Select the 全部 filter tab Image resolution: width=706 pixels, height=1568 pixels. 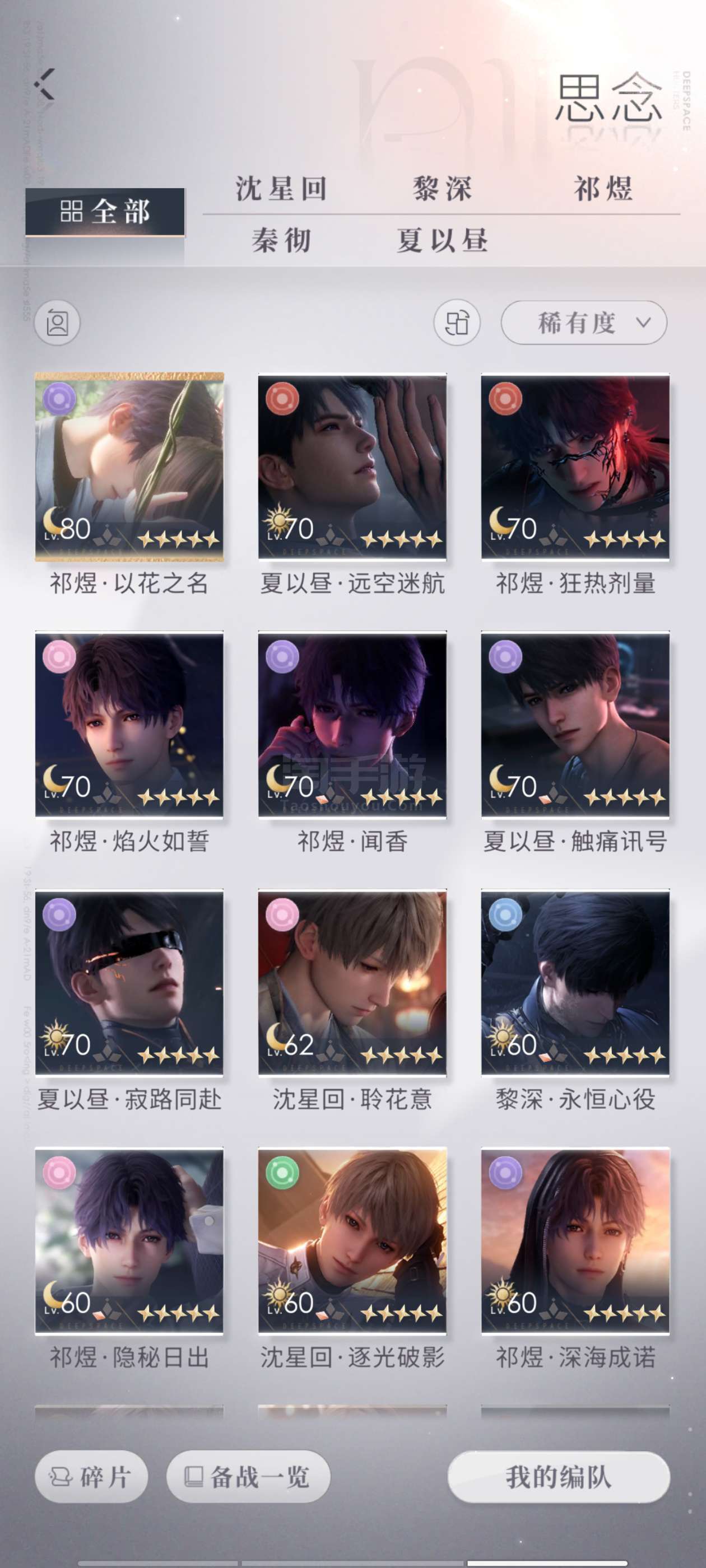(x=105, y=212)
